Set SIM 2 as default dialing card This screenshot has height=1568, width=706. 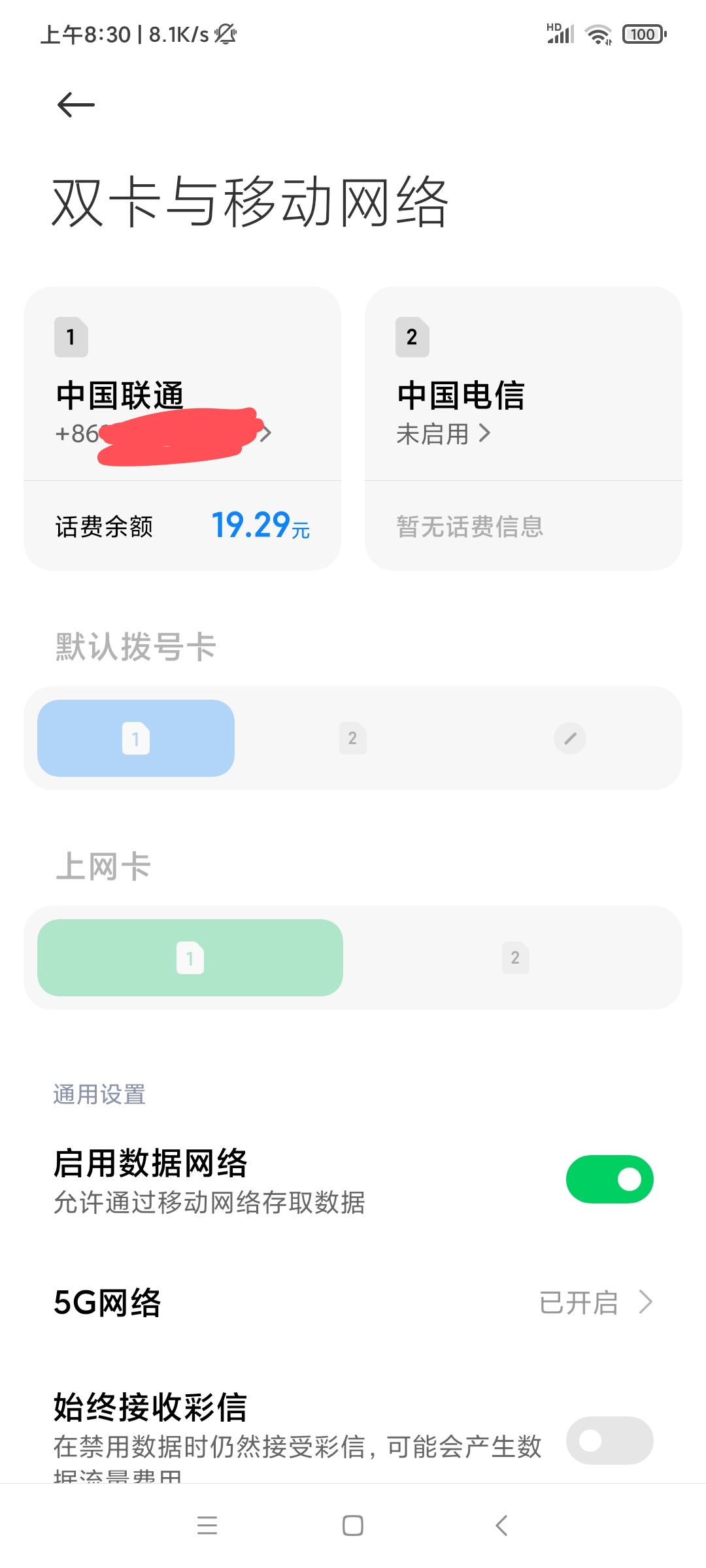click(x=353, y=738)
